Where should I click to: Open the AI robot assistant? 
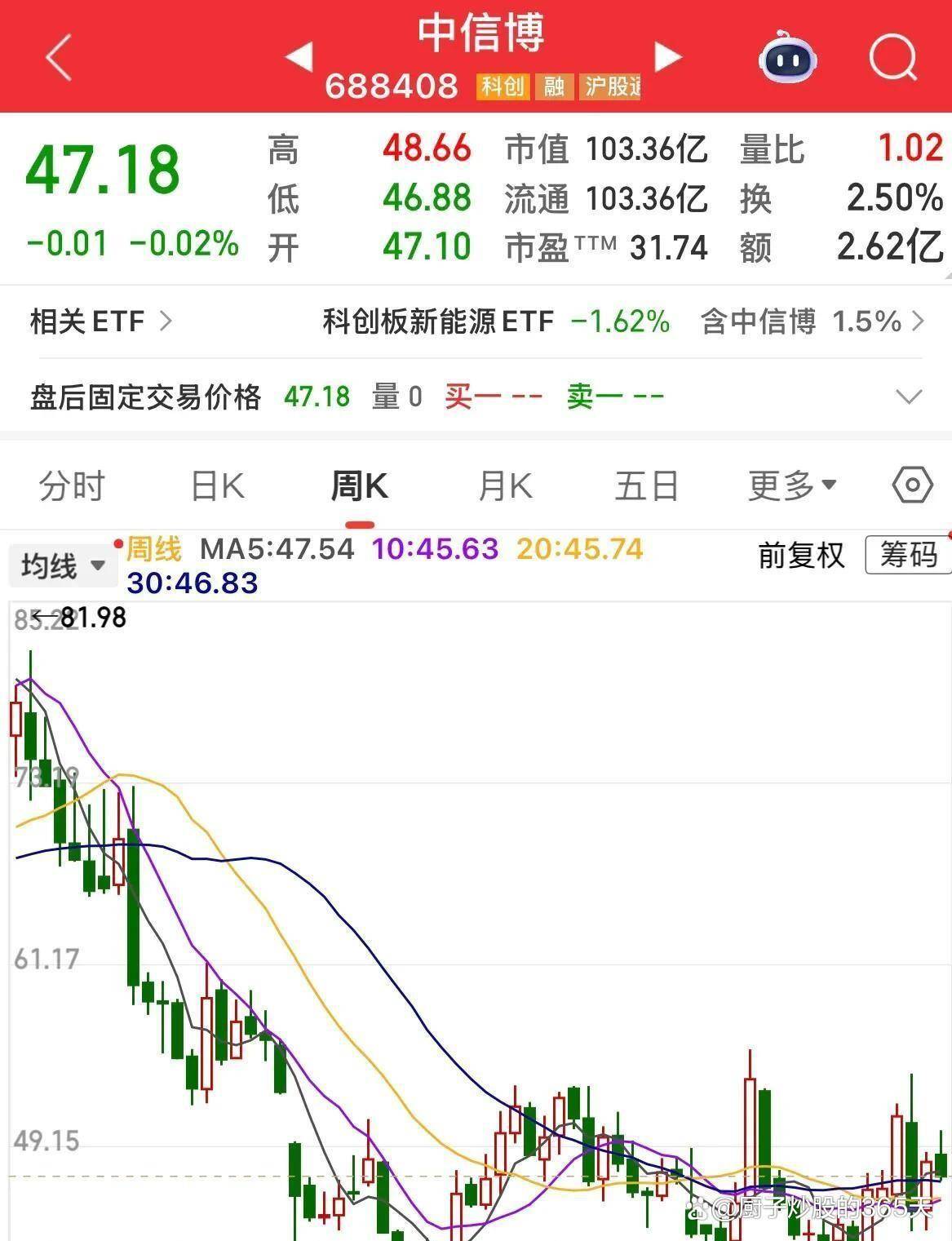pyautogui.click(x=786, y=57)
